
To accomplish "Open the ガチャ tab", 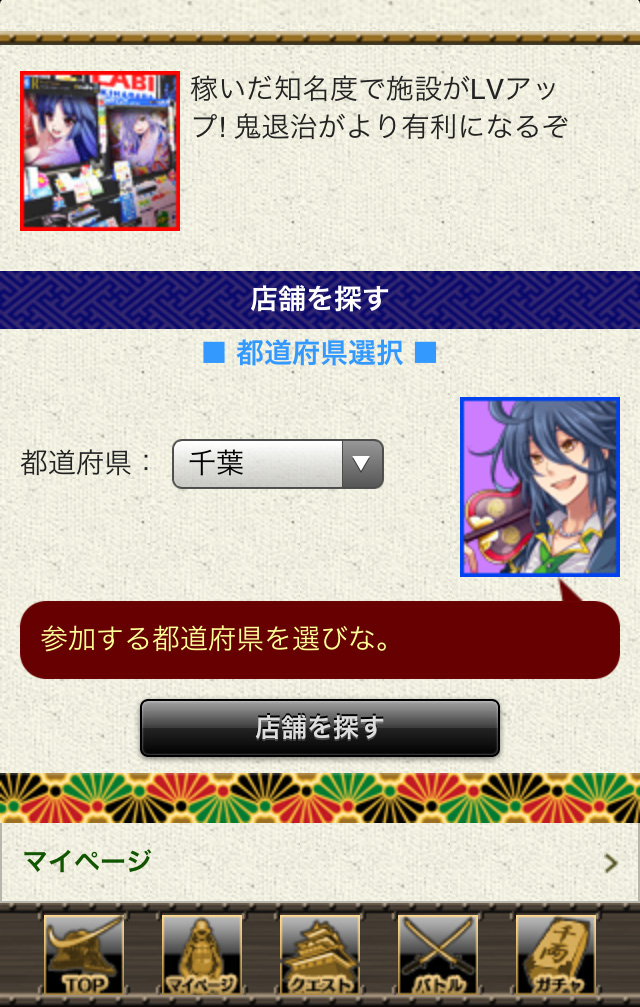I will pyautogui.click(x=555, y=955).
